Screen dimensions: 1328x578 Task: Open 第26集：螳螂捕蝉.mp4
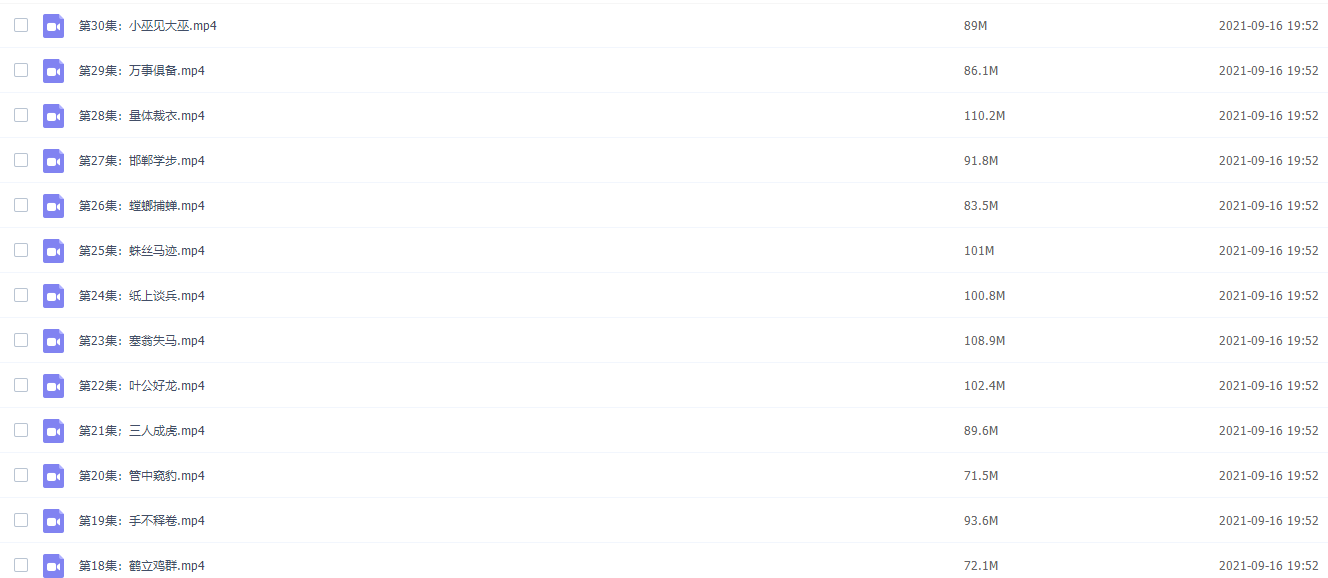141,206
